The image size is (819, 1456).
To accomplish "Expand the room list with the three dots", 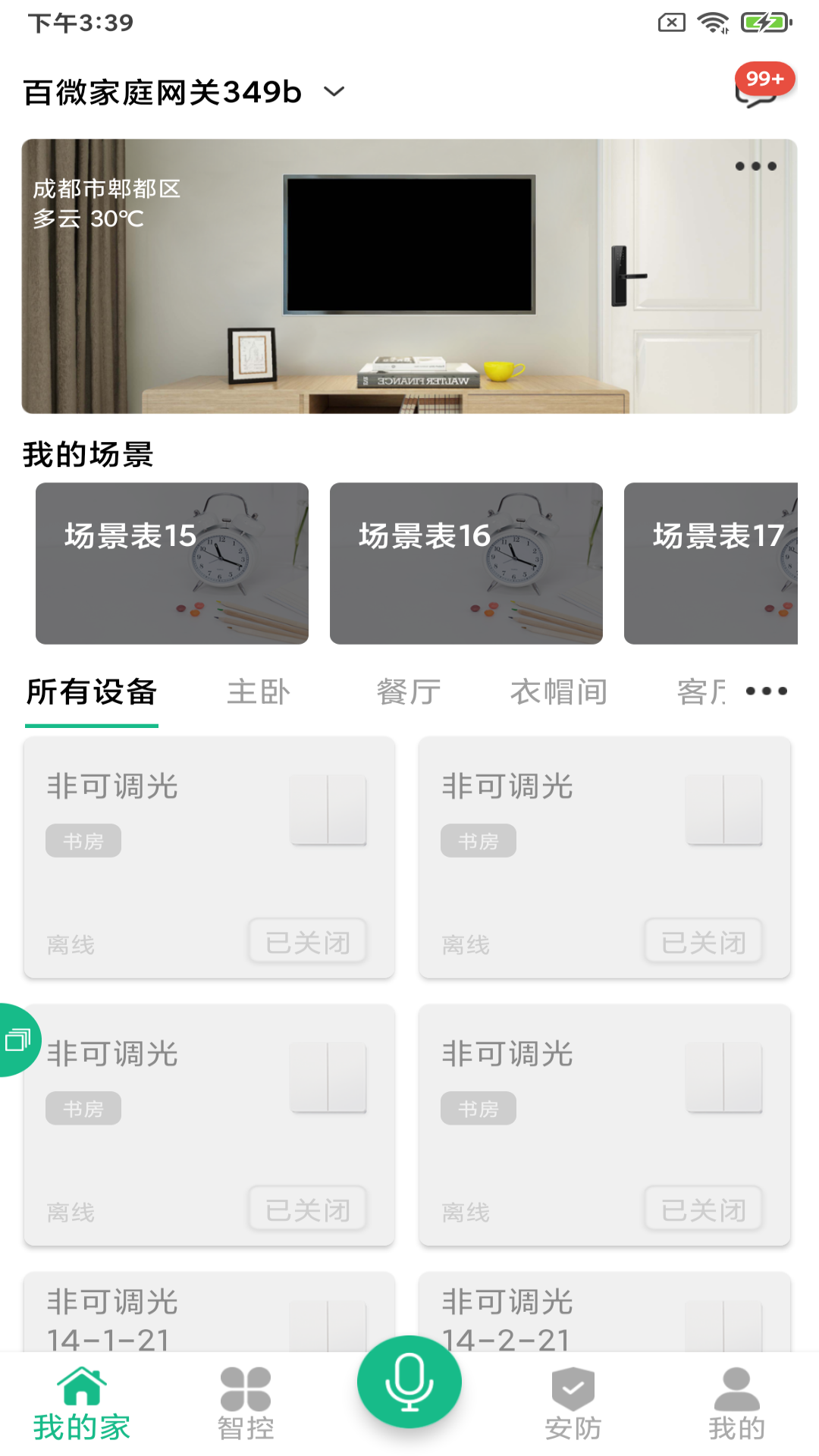I will tap(766, 692).
